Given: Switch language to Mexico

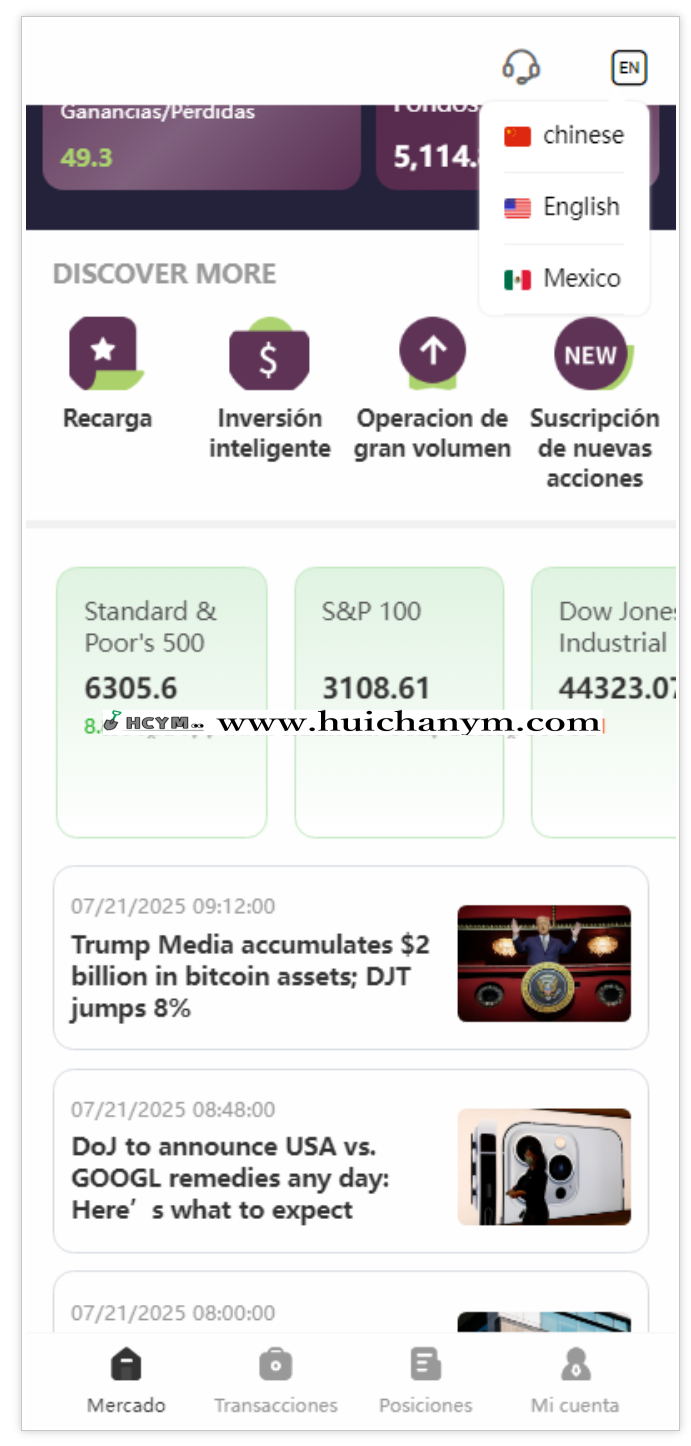Looking at the screenshot, I should [x=564, y=279].
